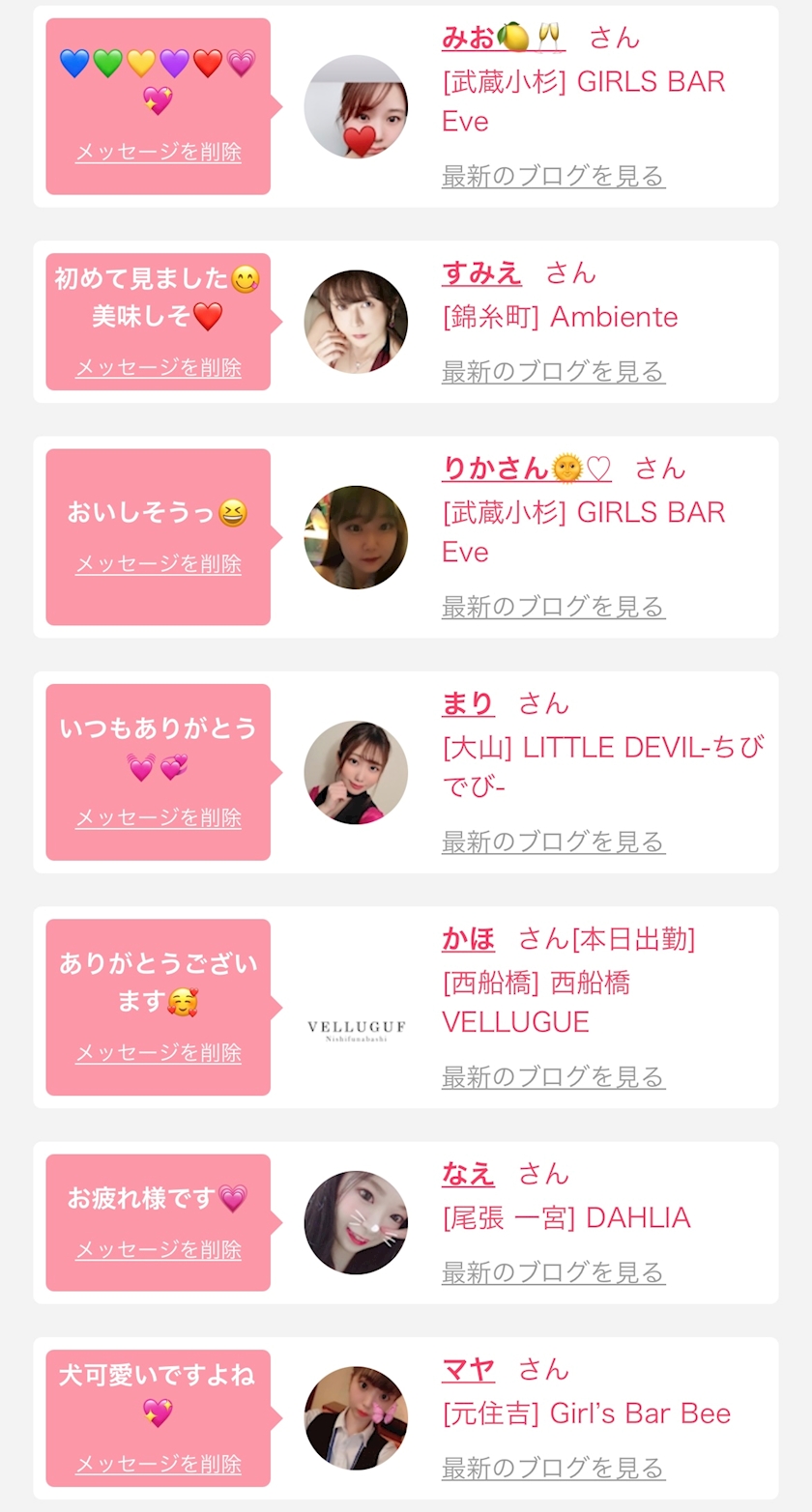Delete the message 犬可愛いですよね
This screenshot has height=1512, width=812.
click(x=159, y=1465)
